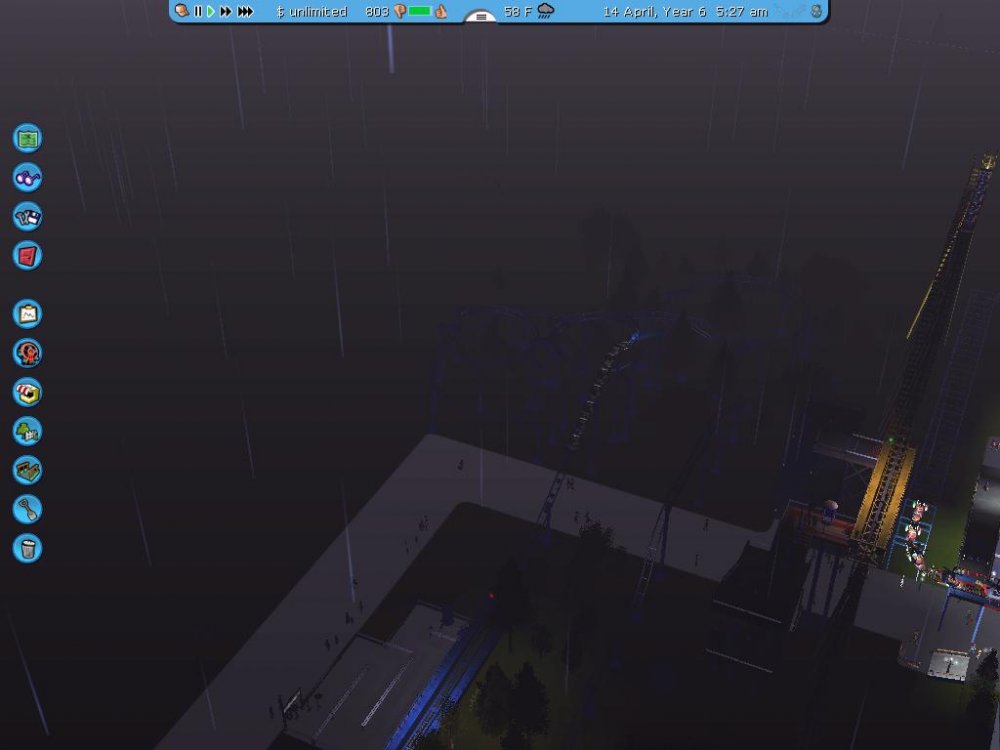
Task: Open the red game options icon
Action: tap(27, 255)
